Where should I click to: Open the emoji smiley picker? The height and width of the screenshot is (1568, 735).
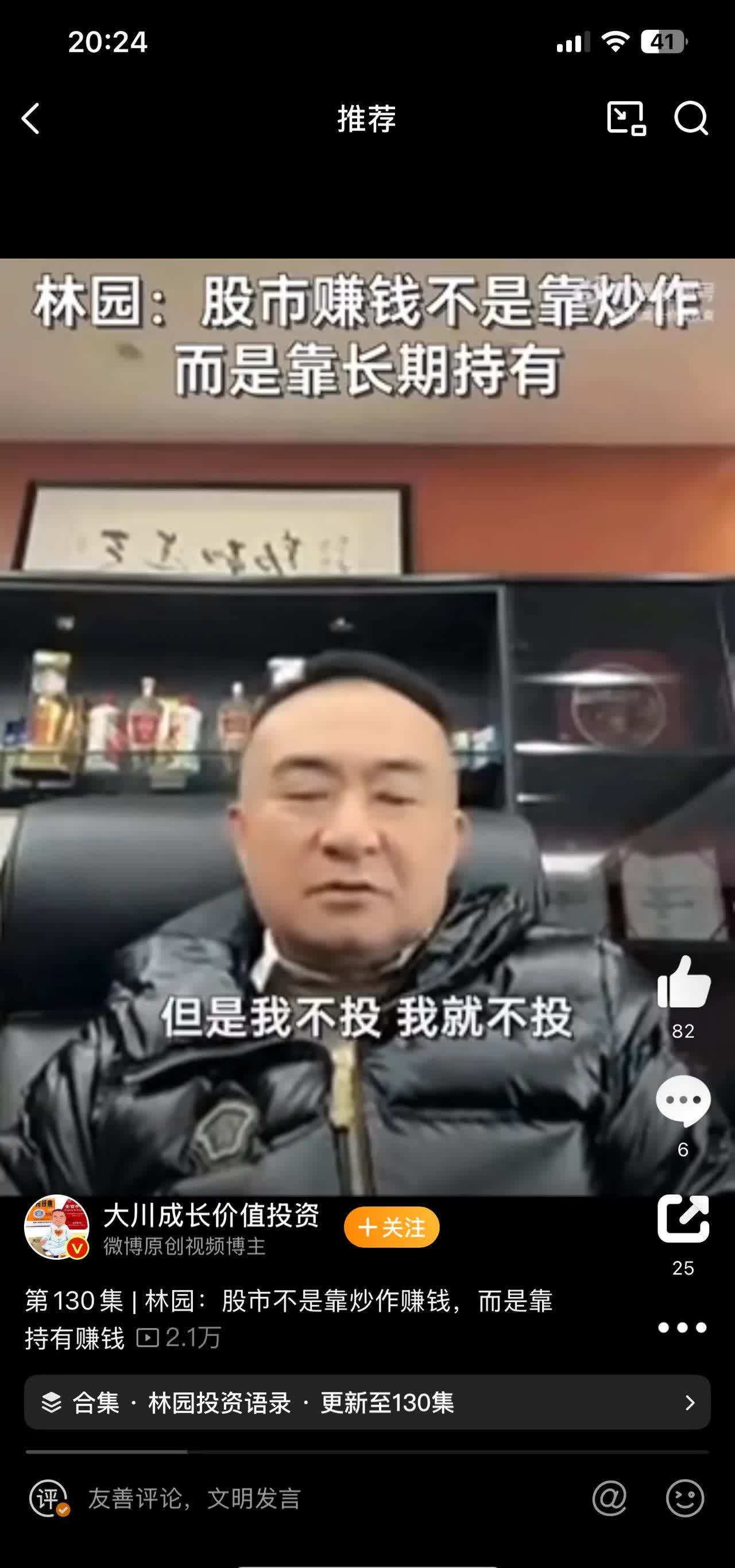[x=685, y=1499]
